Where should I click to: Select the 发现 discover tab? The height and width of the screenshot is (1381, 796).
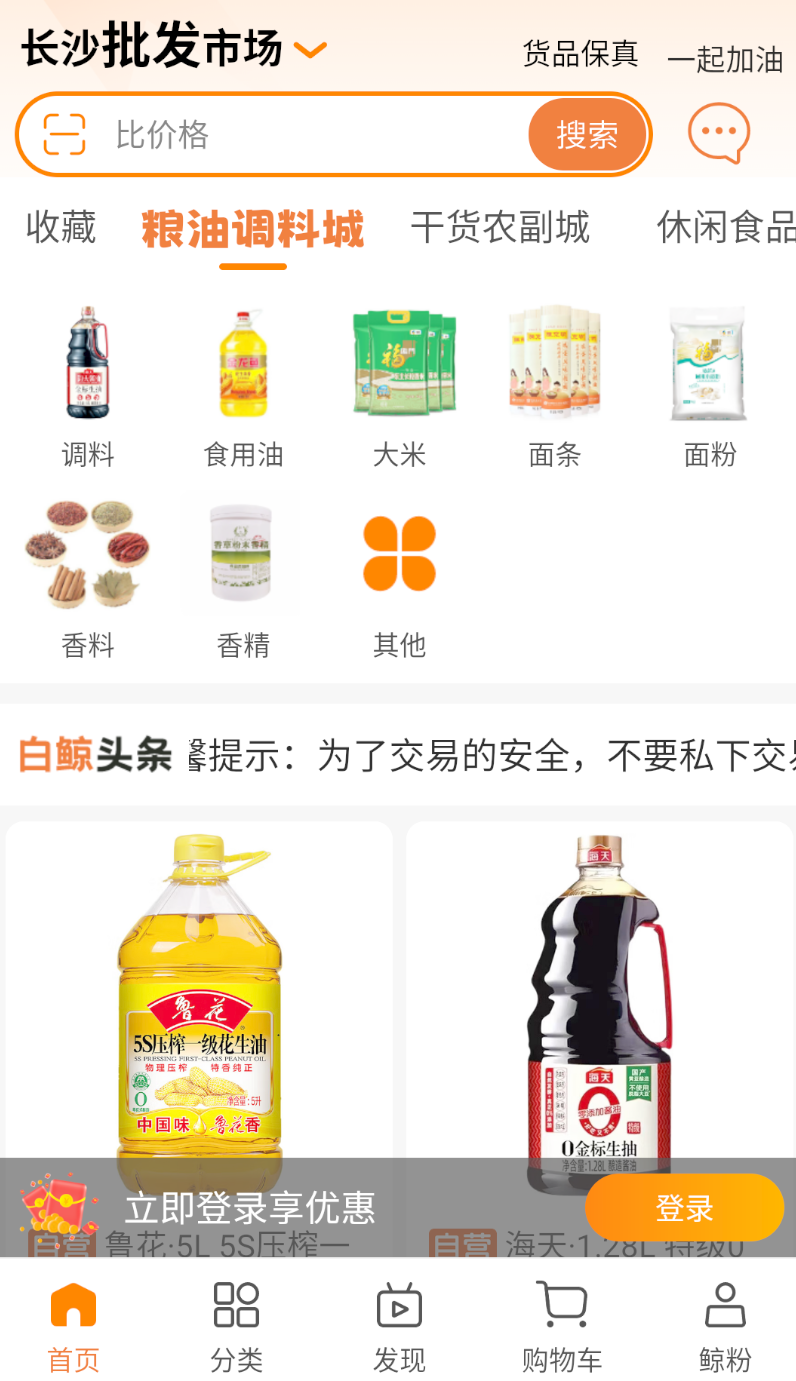click(398, 1322)
